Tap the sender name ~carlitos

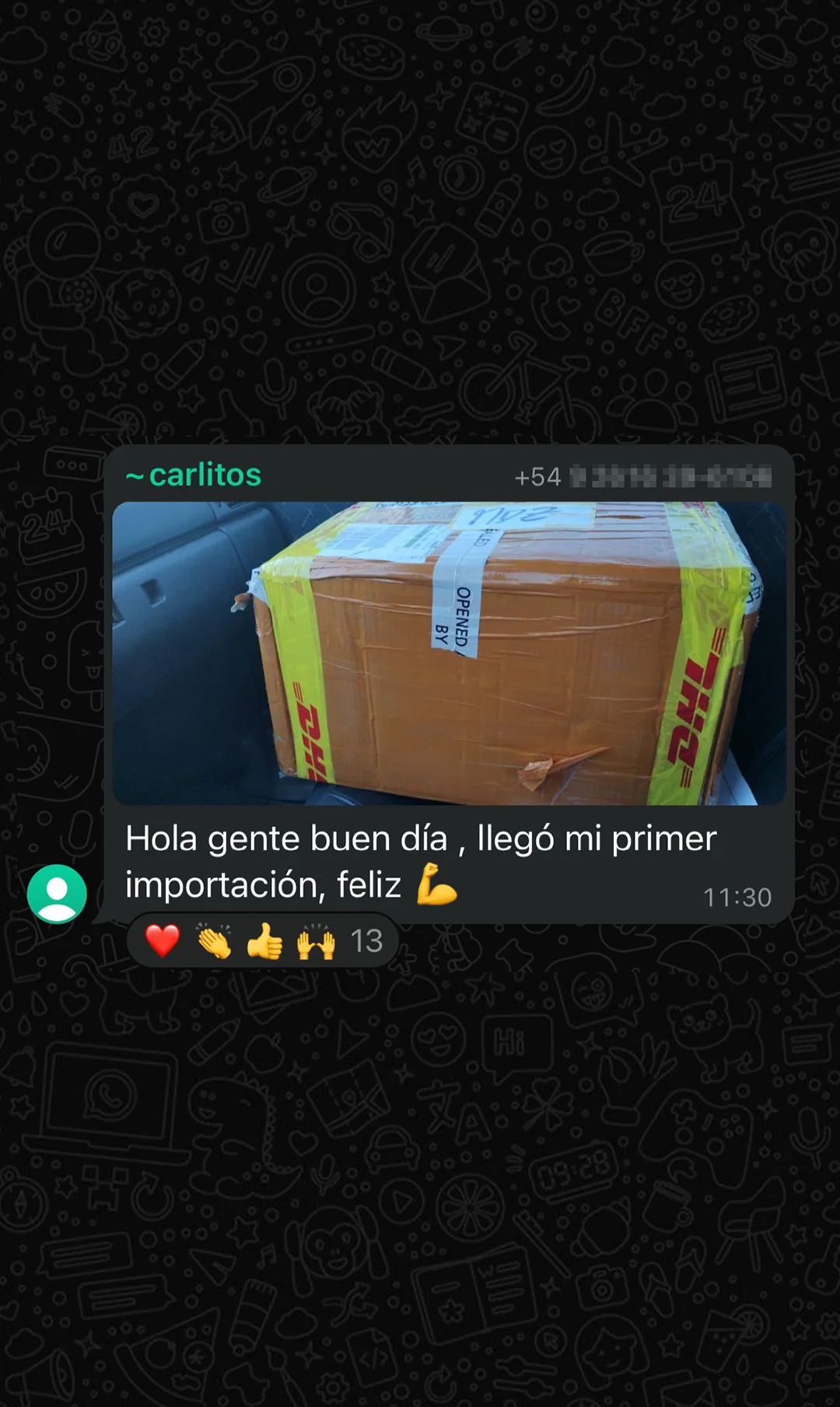pos(194,474)
